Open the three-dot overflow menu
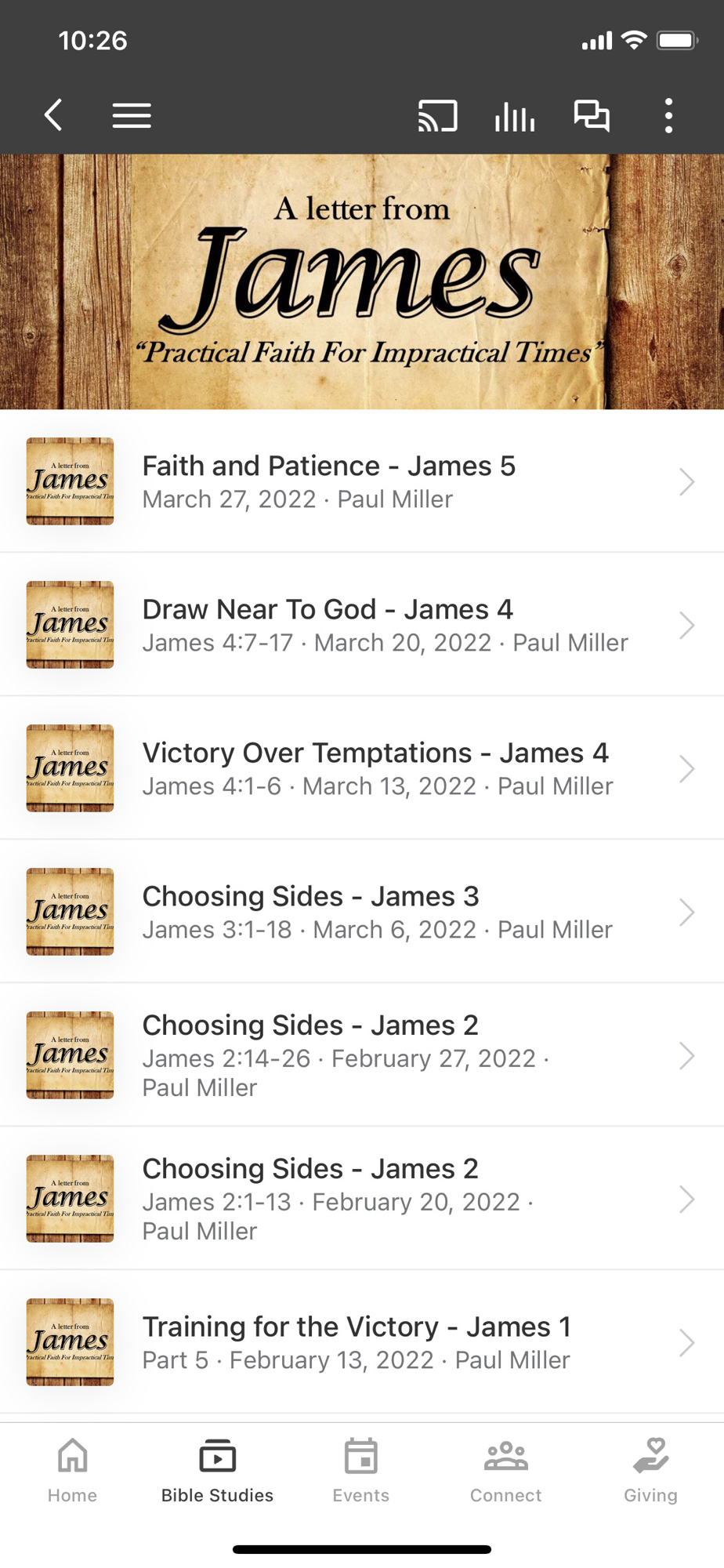Viewport: 724px width, 1568px height. pyautogui.click(x=668, y=116)
